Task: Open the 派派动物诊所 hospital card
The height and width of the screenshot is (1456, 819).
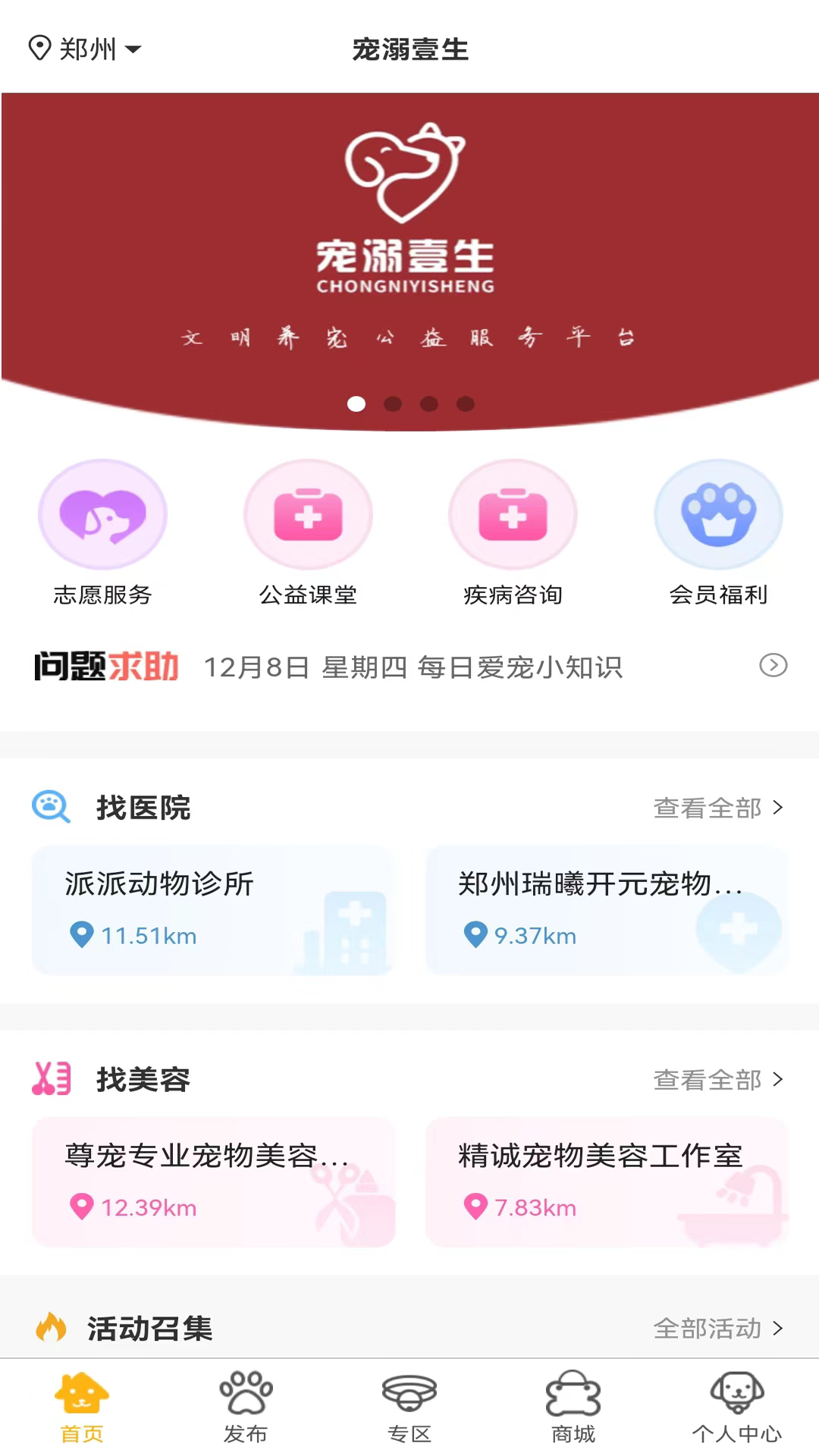Action: (213, 910)
